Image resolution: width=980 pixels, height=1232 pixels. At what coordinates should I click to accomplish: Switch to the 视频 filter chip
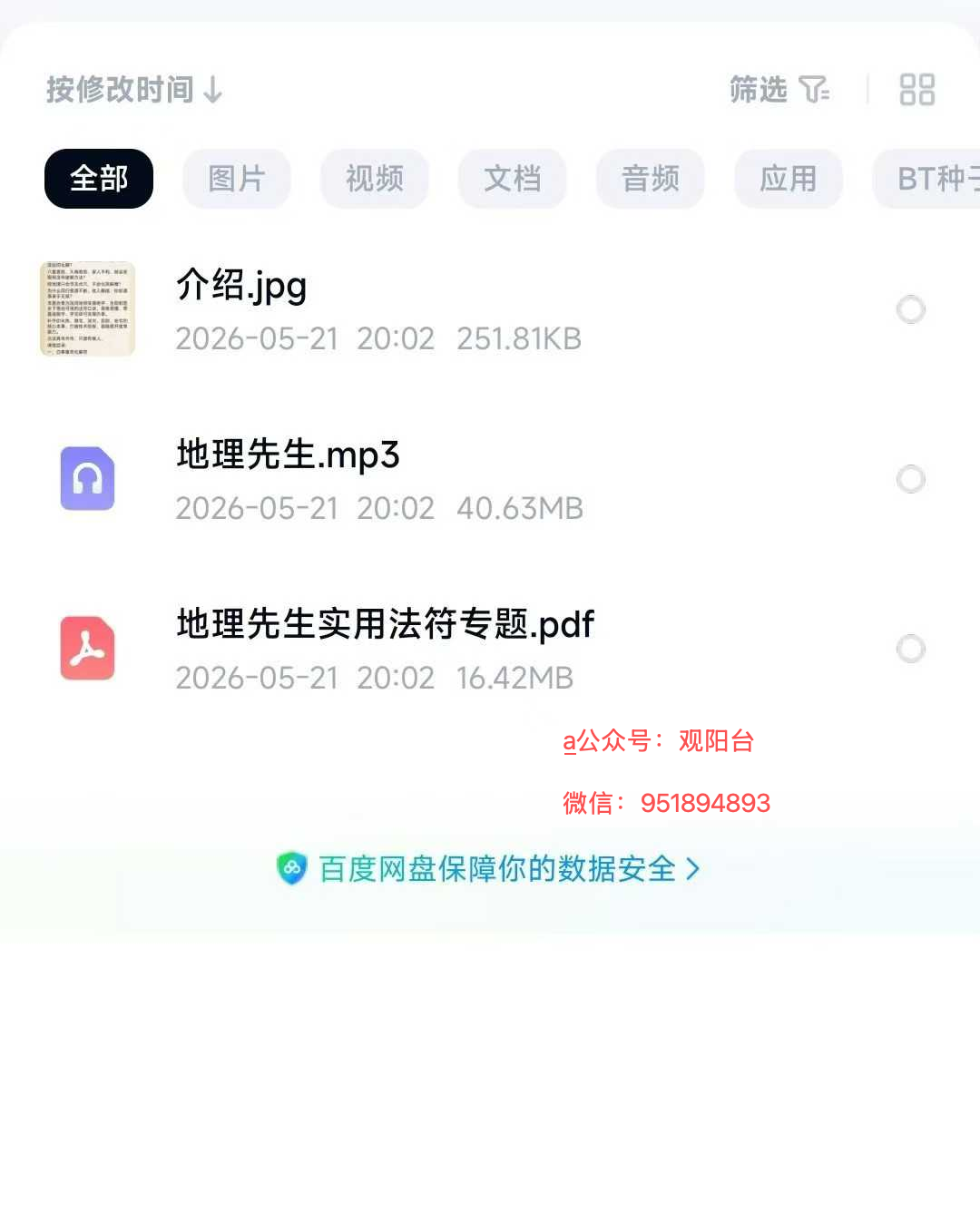375,179
